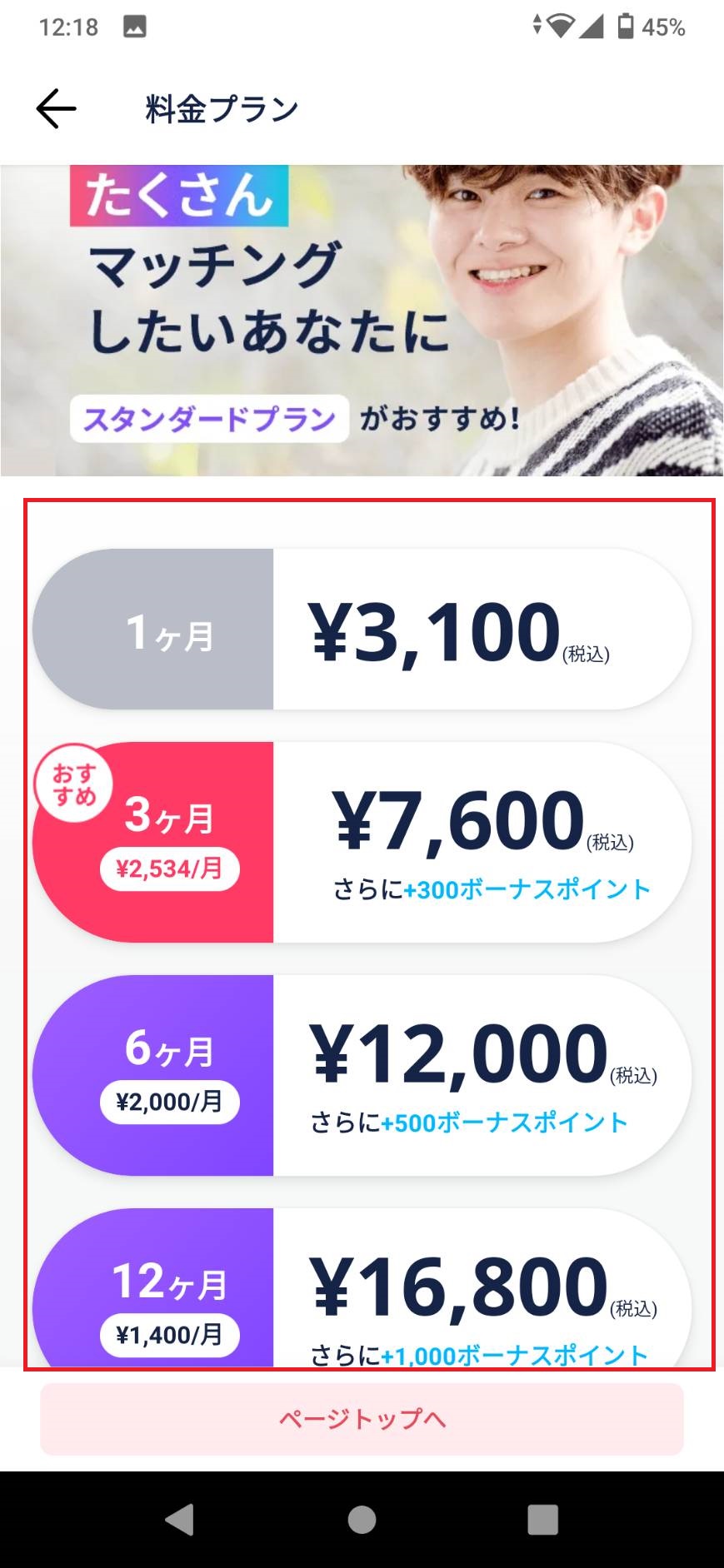Open the スタンダードプラン promo banner
Viewport: 724px width, 1568px height.
coord(362,321)
